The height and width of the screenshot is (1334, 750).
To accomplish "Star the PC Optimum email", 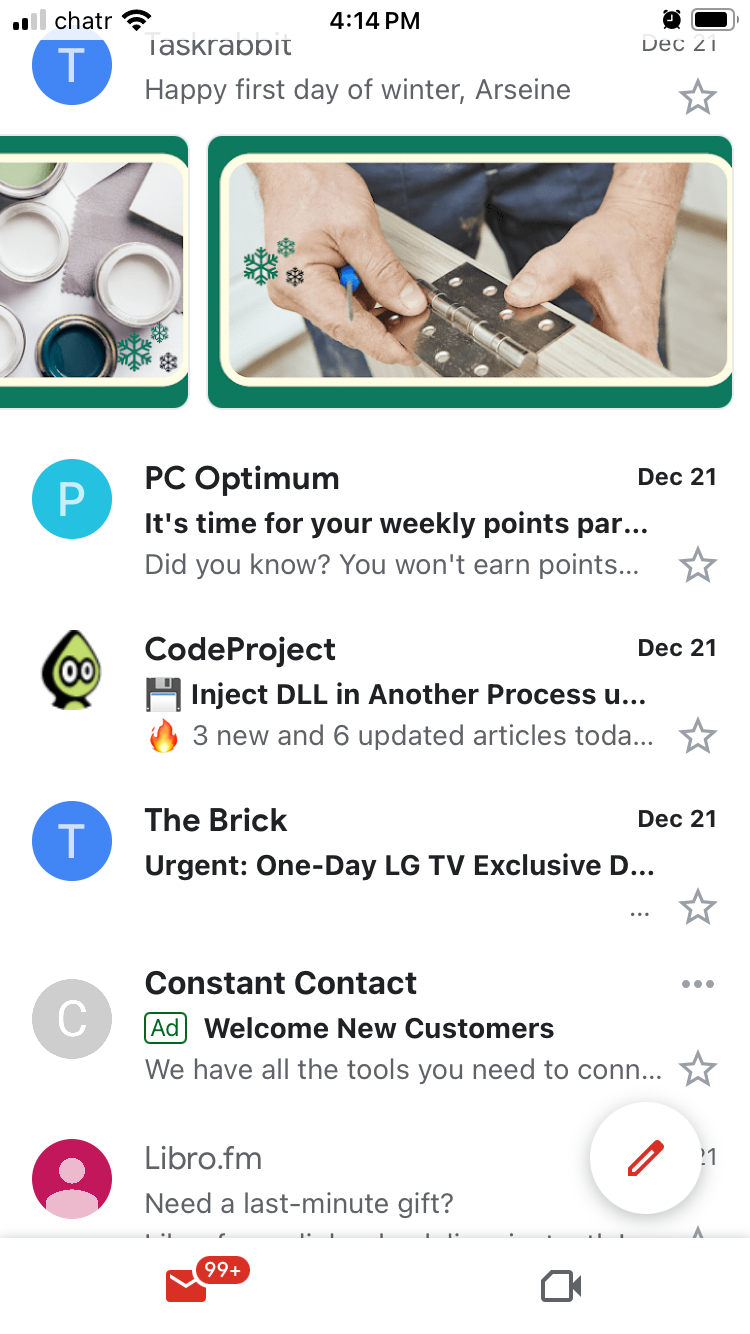I will click(697, 566).
